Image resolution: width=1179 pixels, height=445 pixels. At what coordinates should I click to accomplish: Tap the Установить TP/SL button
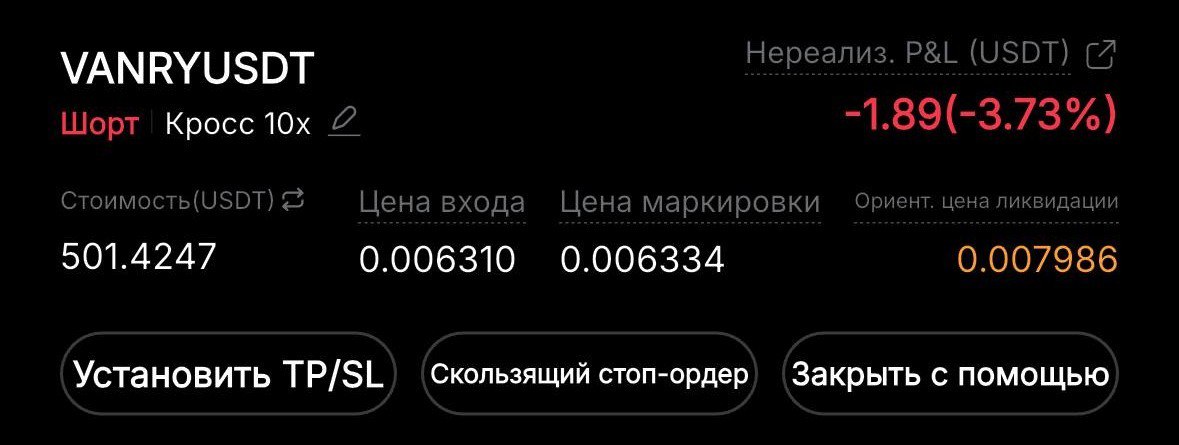pos(230,375)
